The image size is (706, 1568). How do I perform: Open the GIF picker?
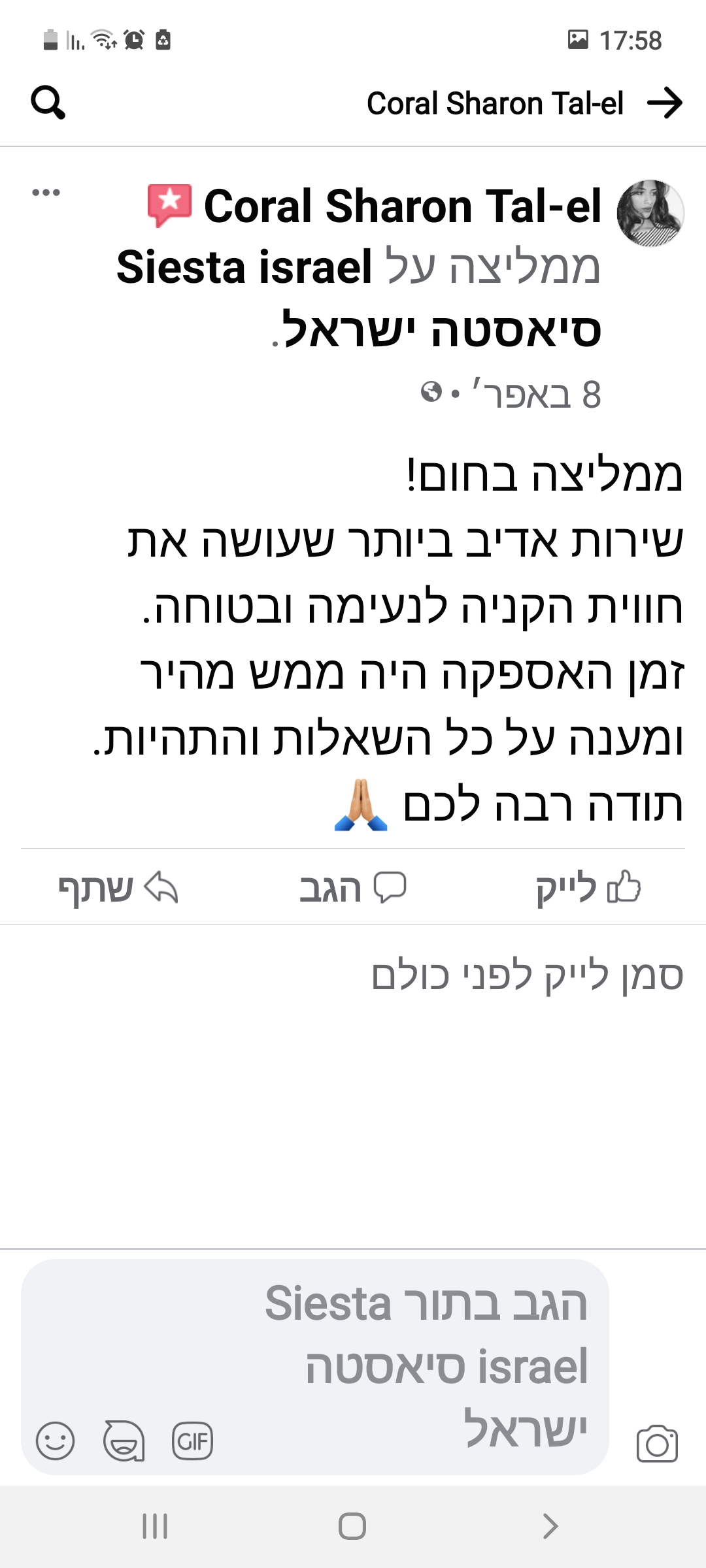(x=192, y=1441)
